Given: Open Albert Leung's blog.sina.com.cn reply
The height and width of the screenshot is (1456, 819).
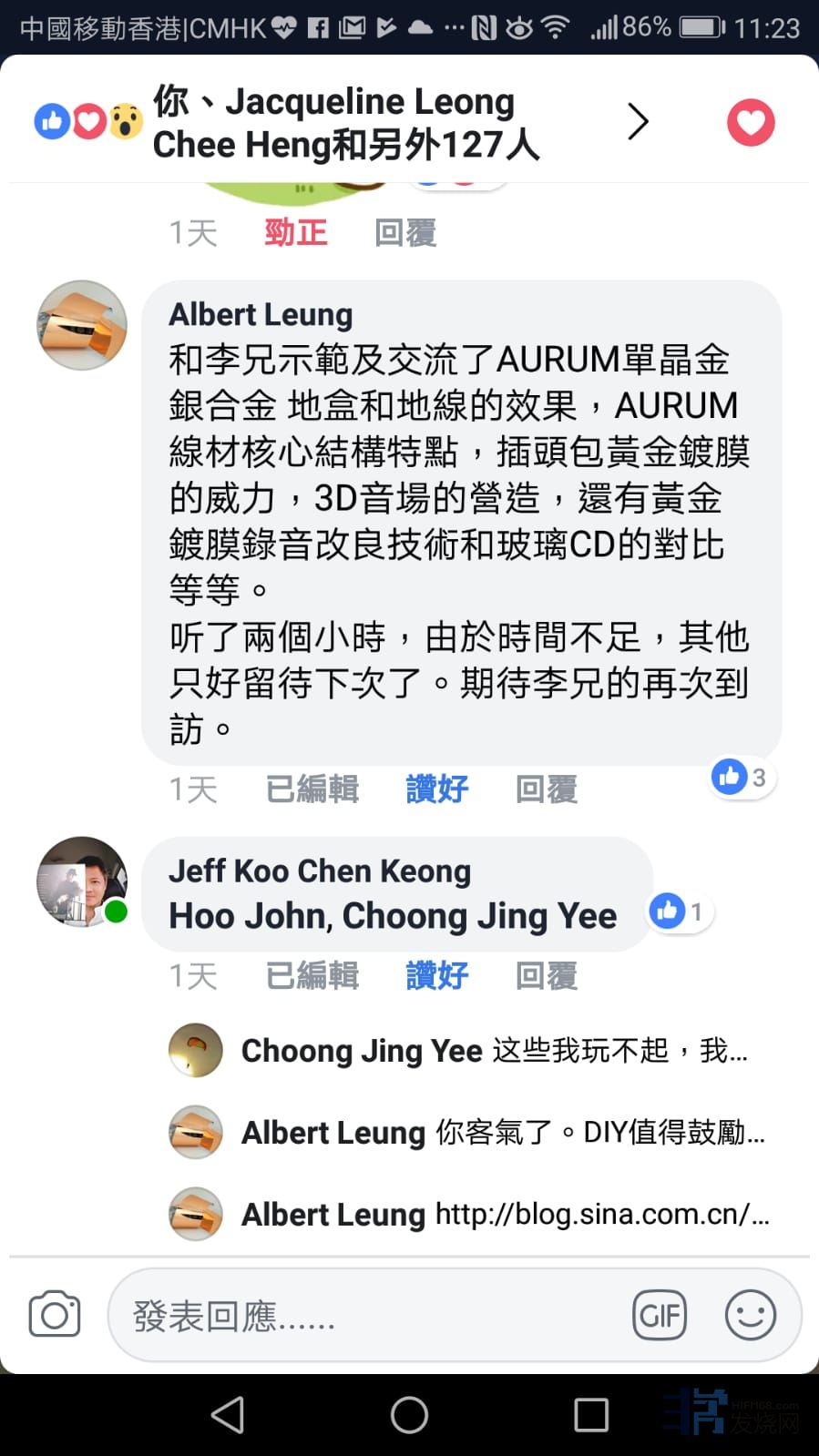Looking at the screenshot, I should (506, 1215).
